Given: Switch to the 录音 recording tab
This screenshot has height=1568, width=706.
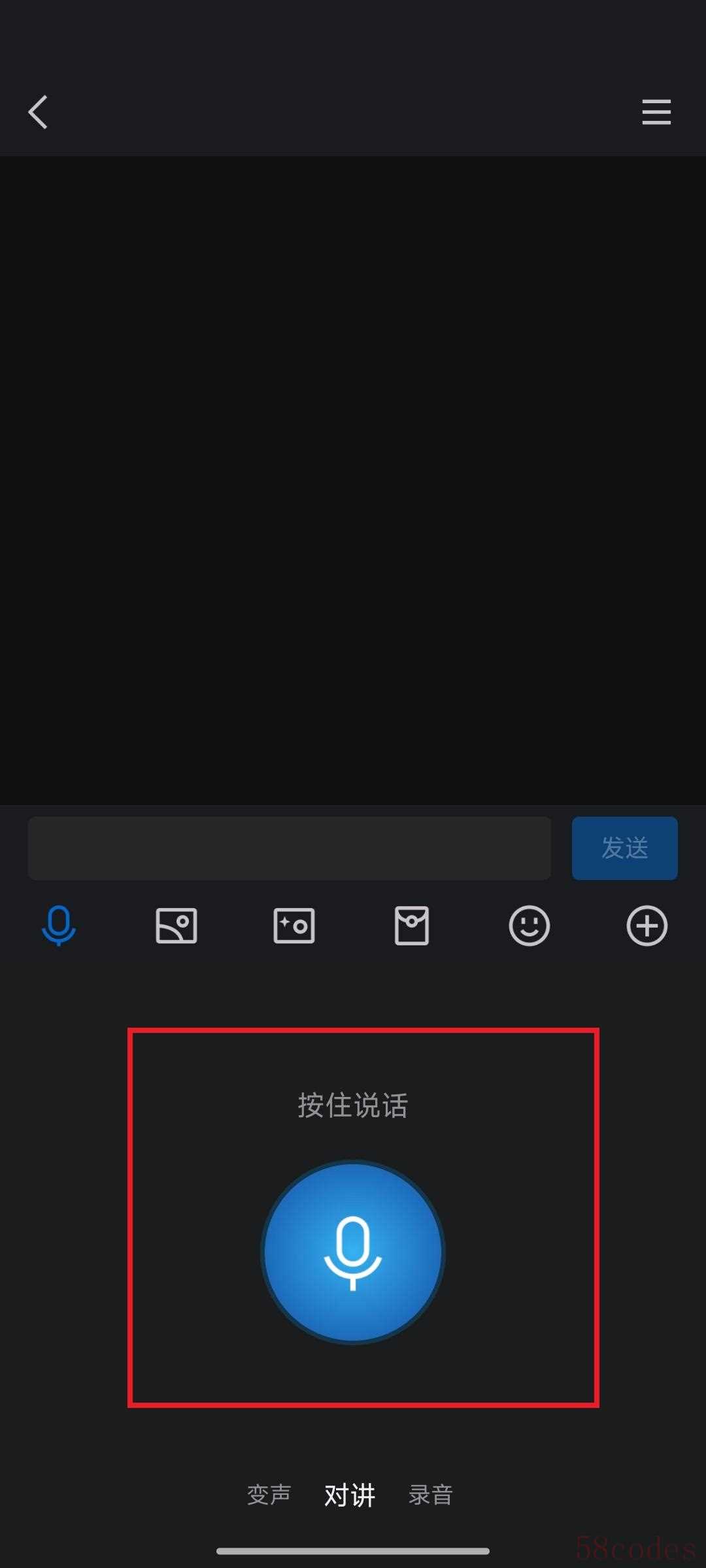Looking at the screenshot, I should (431, 1495).
